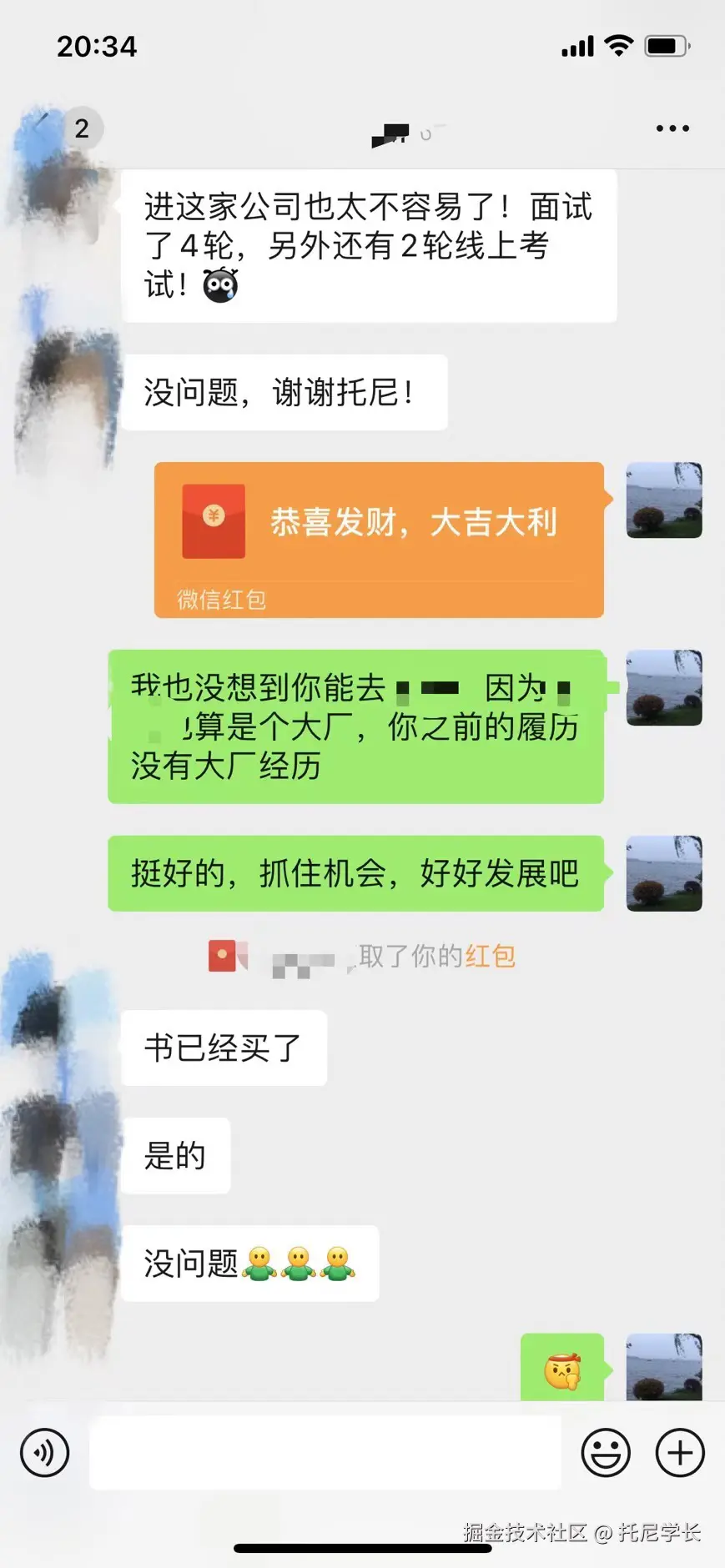The image size is (725, 1568).
Task: Tap the small red packet icon in the claim notification
Action: pyautogui.click(x=225, y=957)
